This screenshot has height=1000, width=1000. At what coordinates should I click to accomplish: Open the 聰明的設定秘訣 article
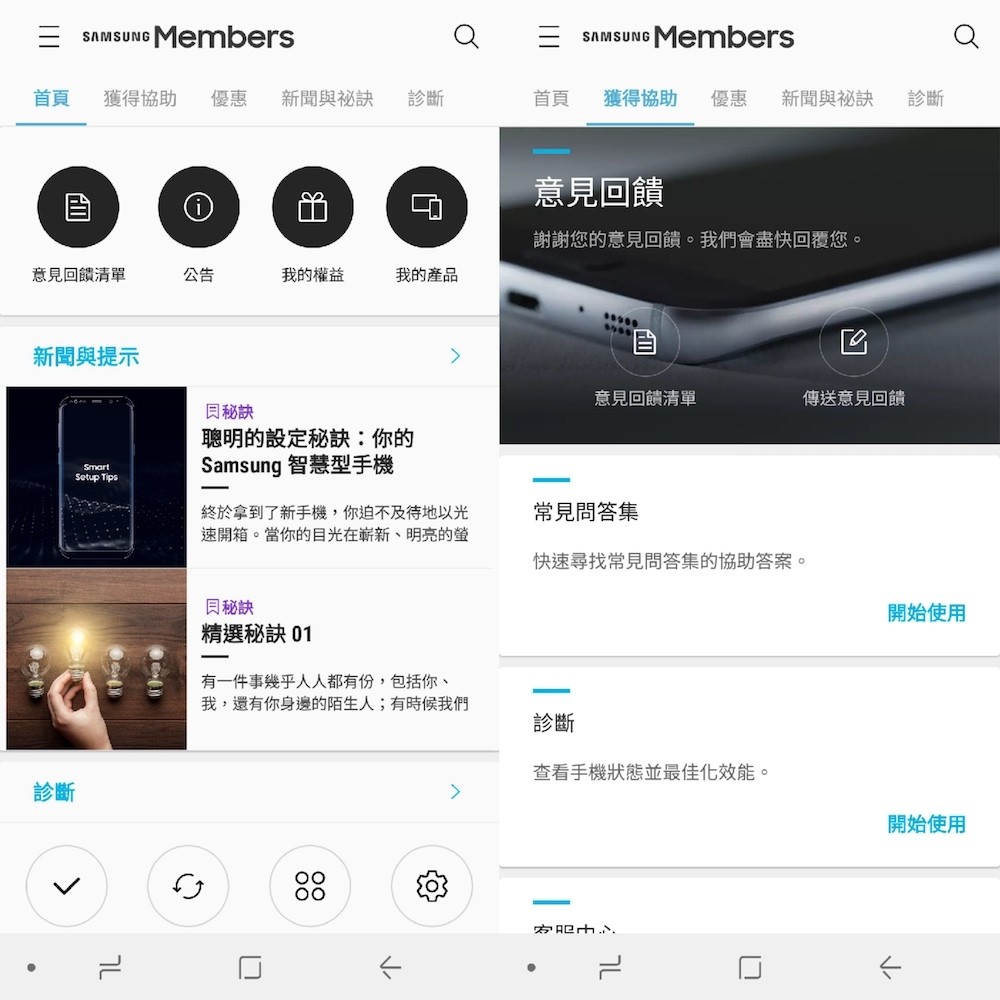click(307, 452)
